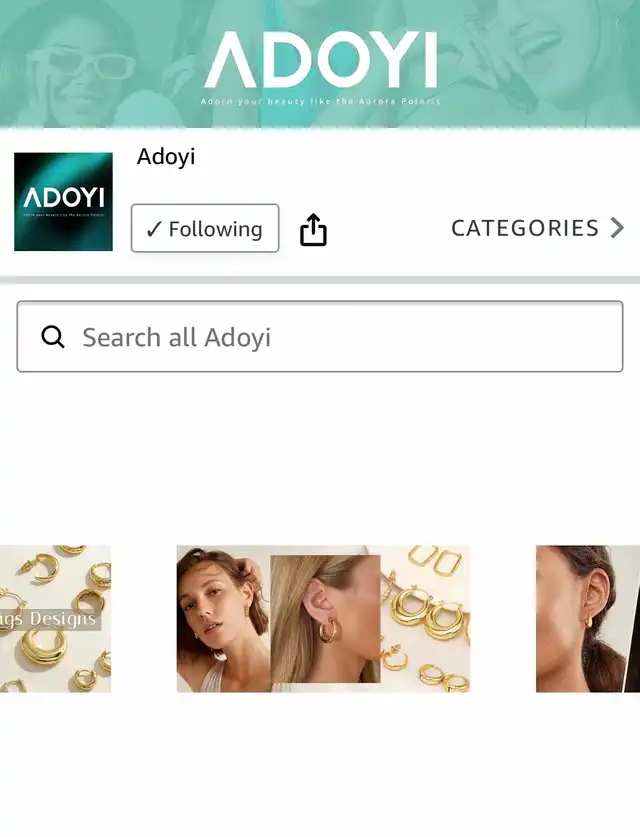Tap the Following button to unfollow Adoyi
The width and height of the screenshot is (640, 837).
coord(205,229)
